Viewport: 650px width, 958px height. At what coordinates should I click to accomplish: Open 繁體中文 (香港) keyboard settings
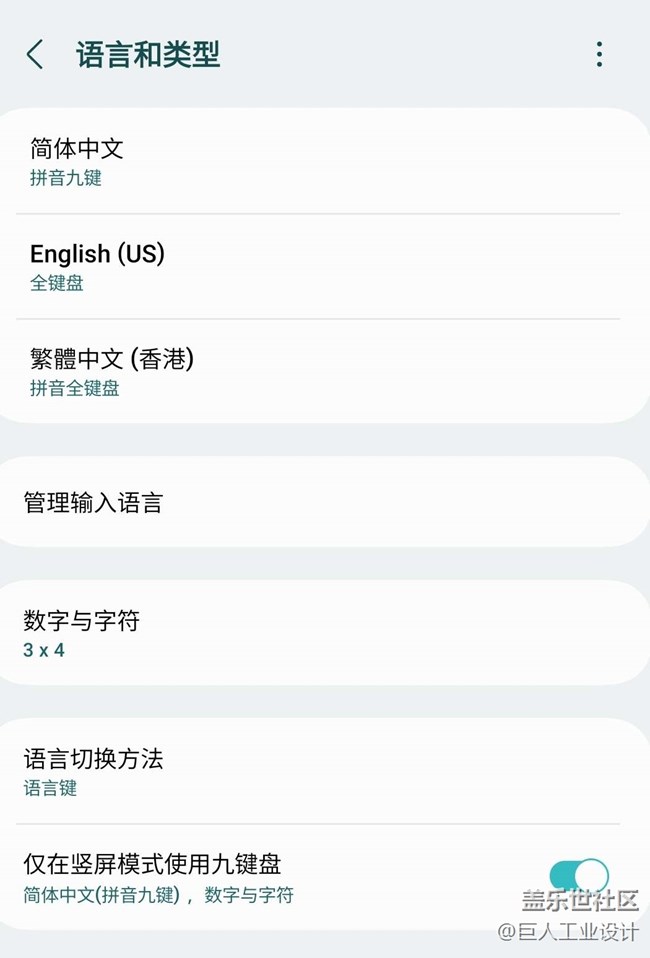[320, 371]
